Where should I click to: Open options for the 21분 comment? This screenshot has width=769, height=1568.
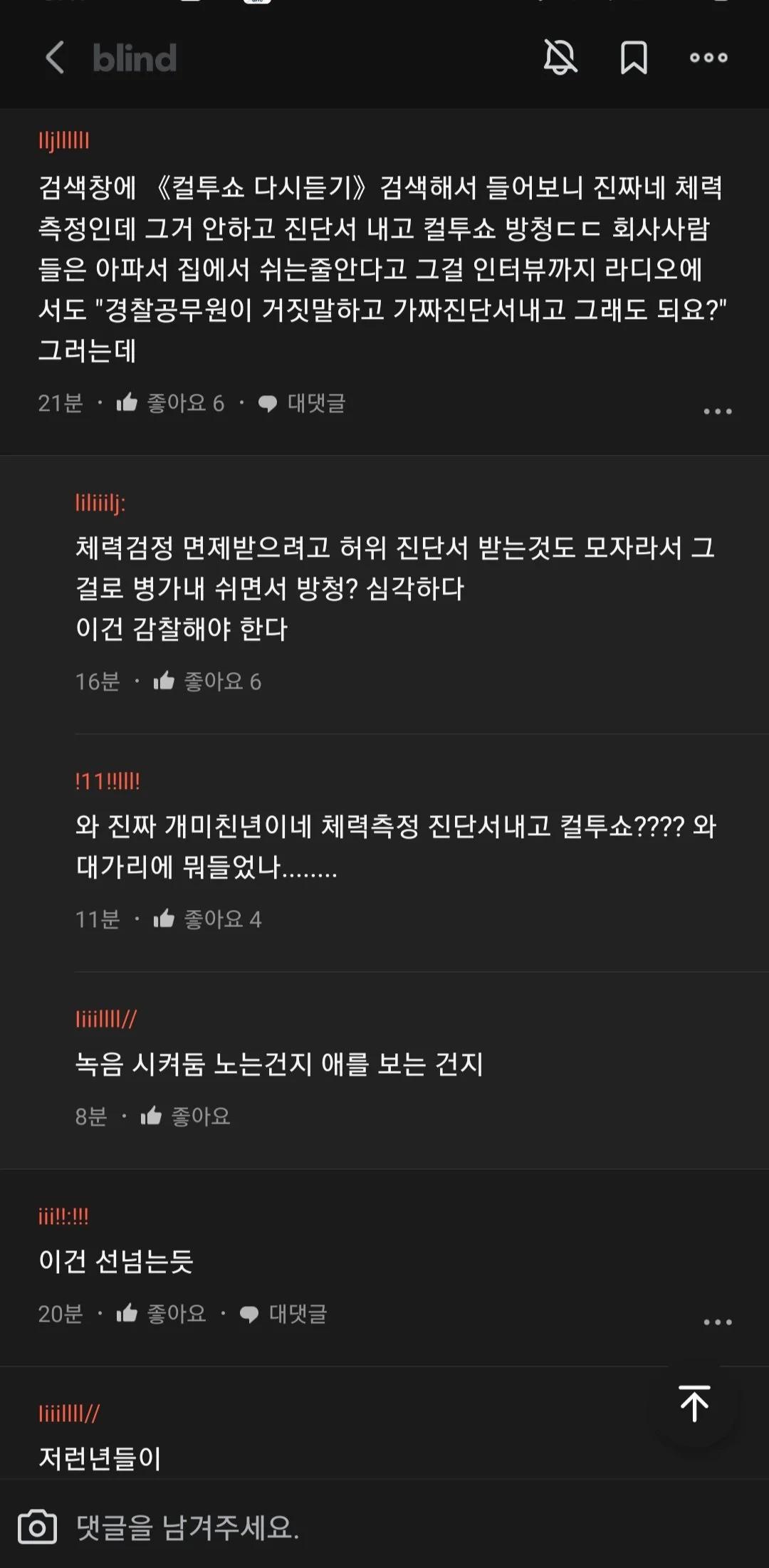[x=717, y=412]
